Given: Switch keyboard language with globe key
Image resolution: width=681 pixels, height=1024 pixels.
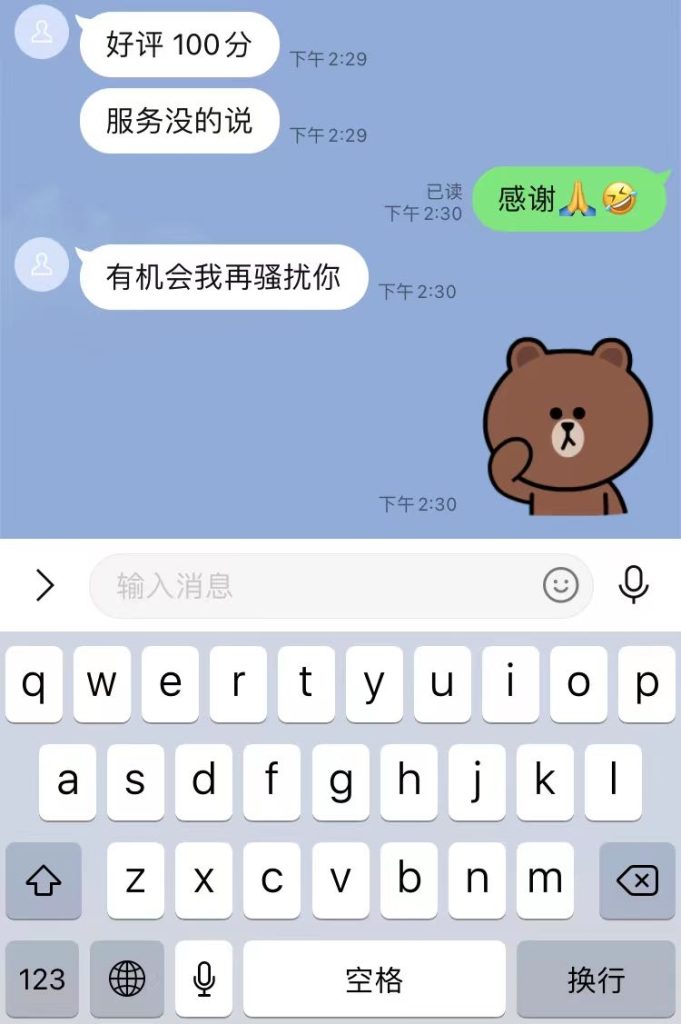Looking at the screenshot, I should coord(127,979).
